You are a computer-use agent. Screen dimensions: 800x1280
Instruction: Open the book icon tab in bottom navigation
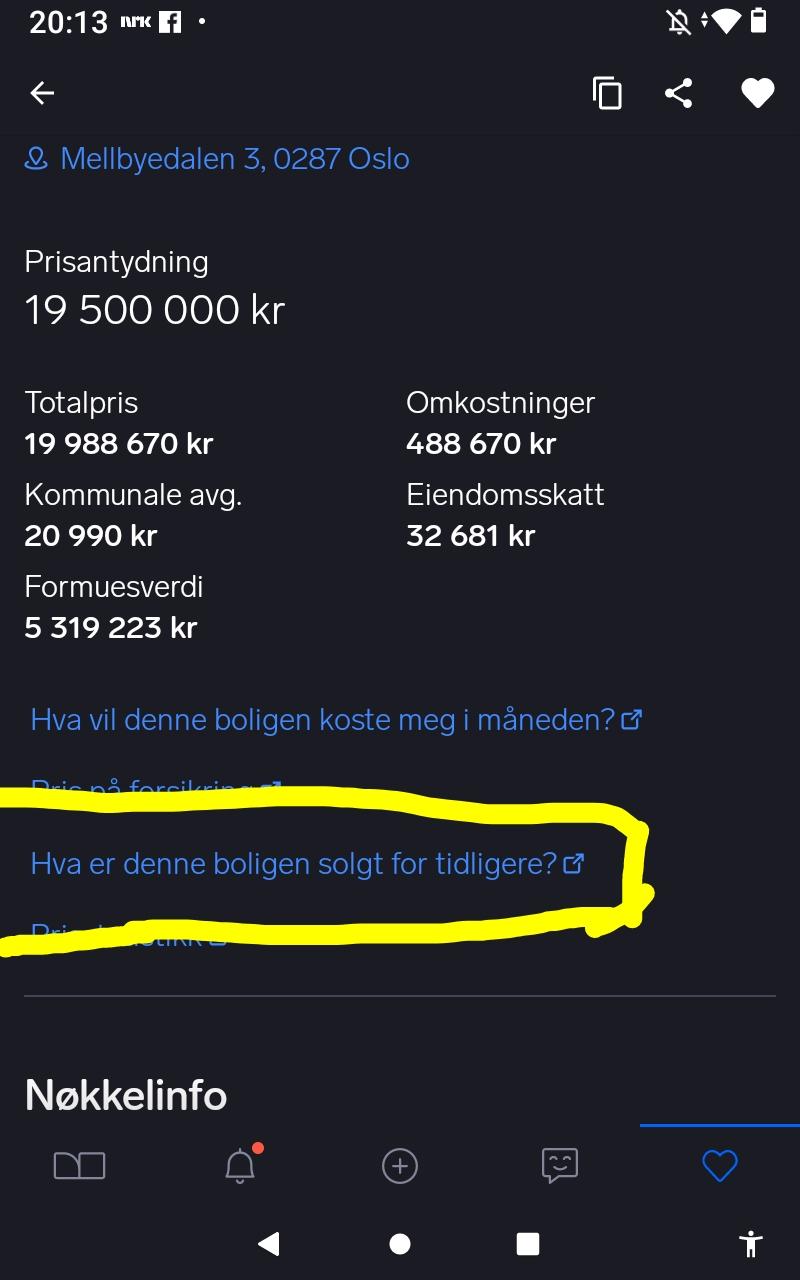pyautogui.click(x=79, y=1166)
